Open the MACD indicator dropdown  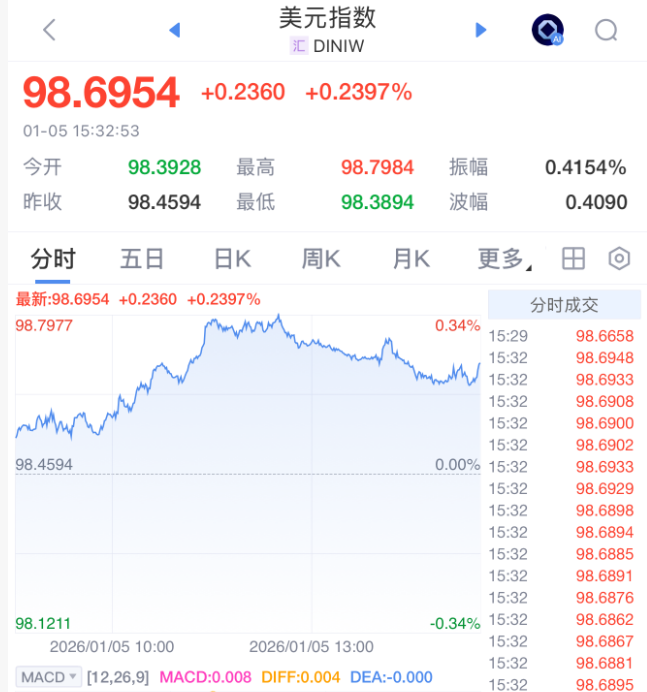(49, 678)
